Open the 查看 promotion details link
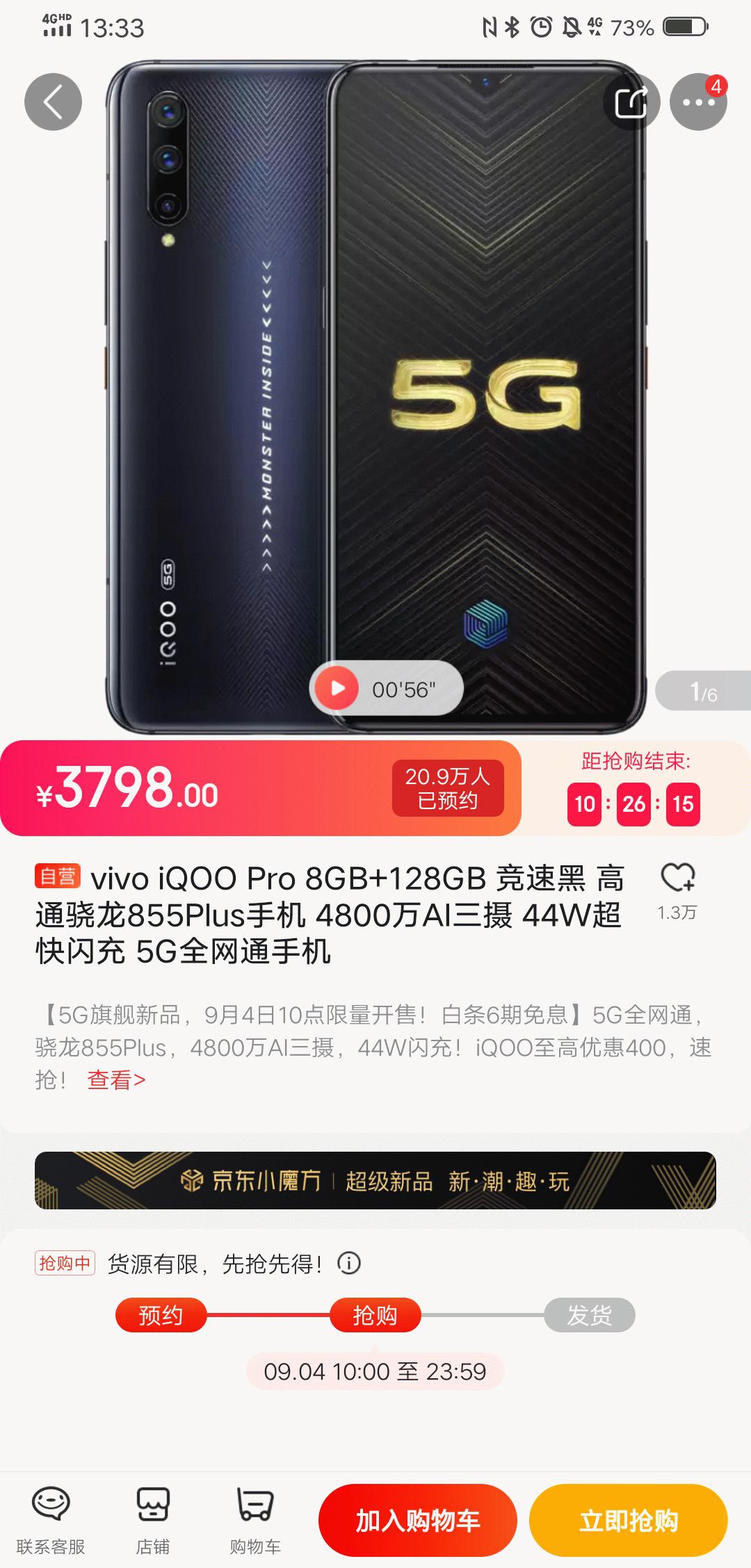Viewport: 751px width, 1568px height. tap(116, 1079)
